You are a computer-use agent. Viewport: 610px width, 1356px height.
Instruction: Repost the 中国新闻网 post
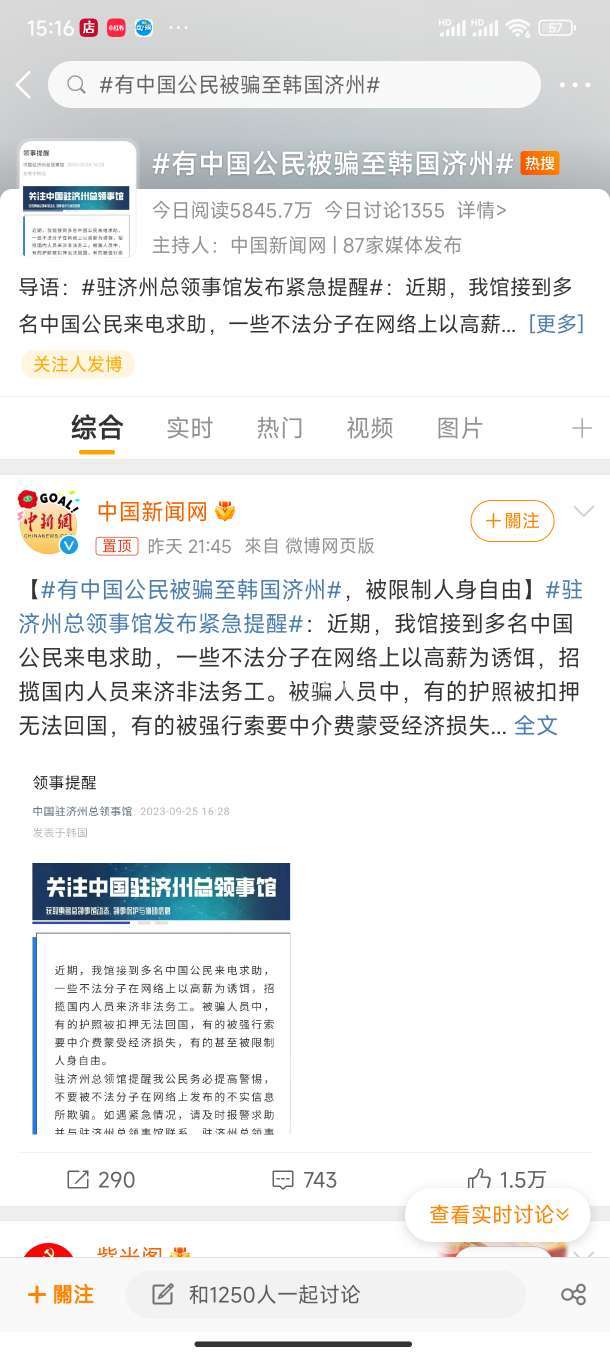(101, 1180)
